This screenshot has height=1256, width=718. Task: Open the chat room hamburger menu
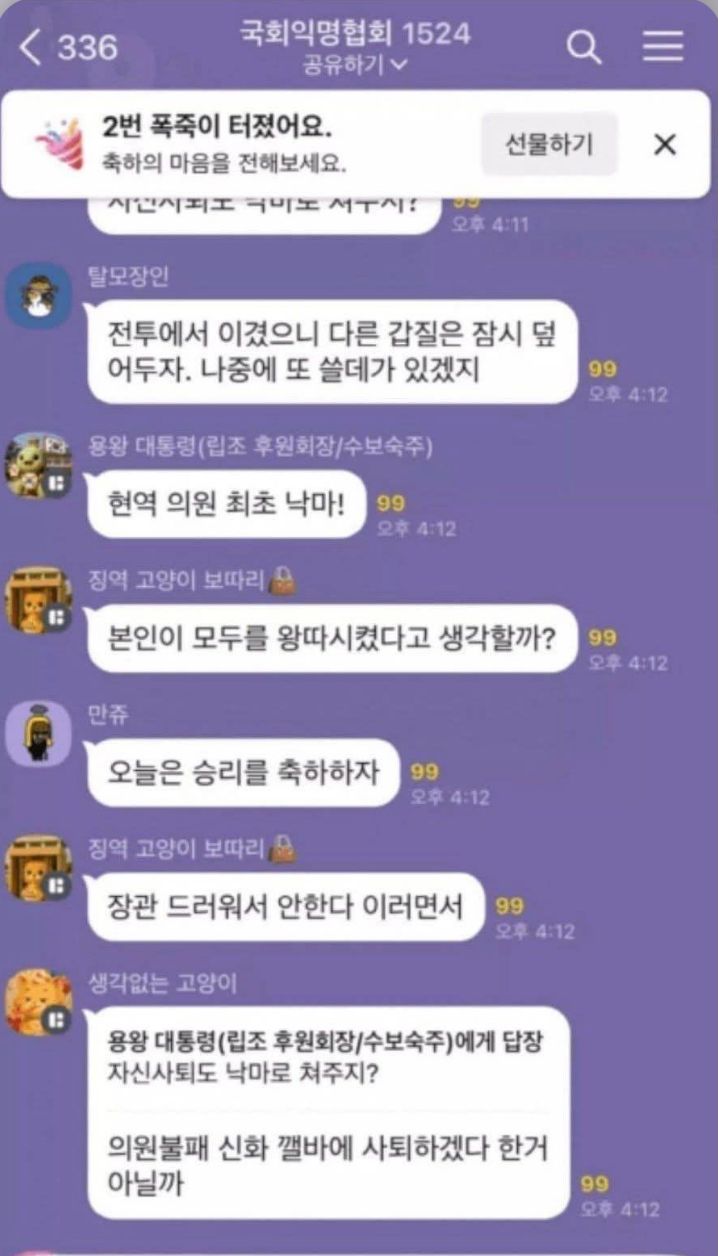point(662,47)
